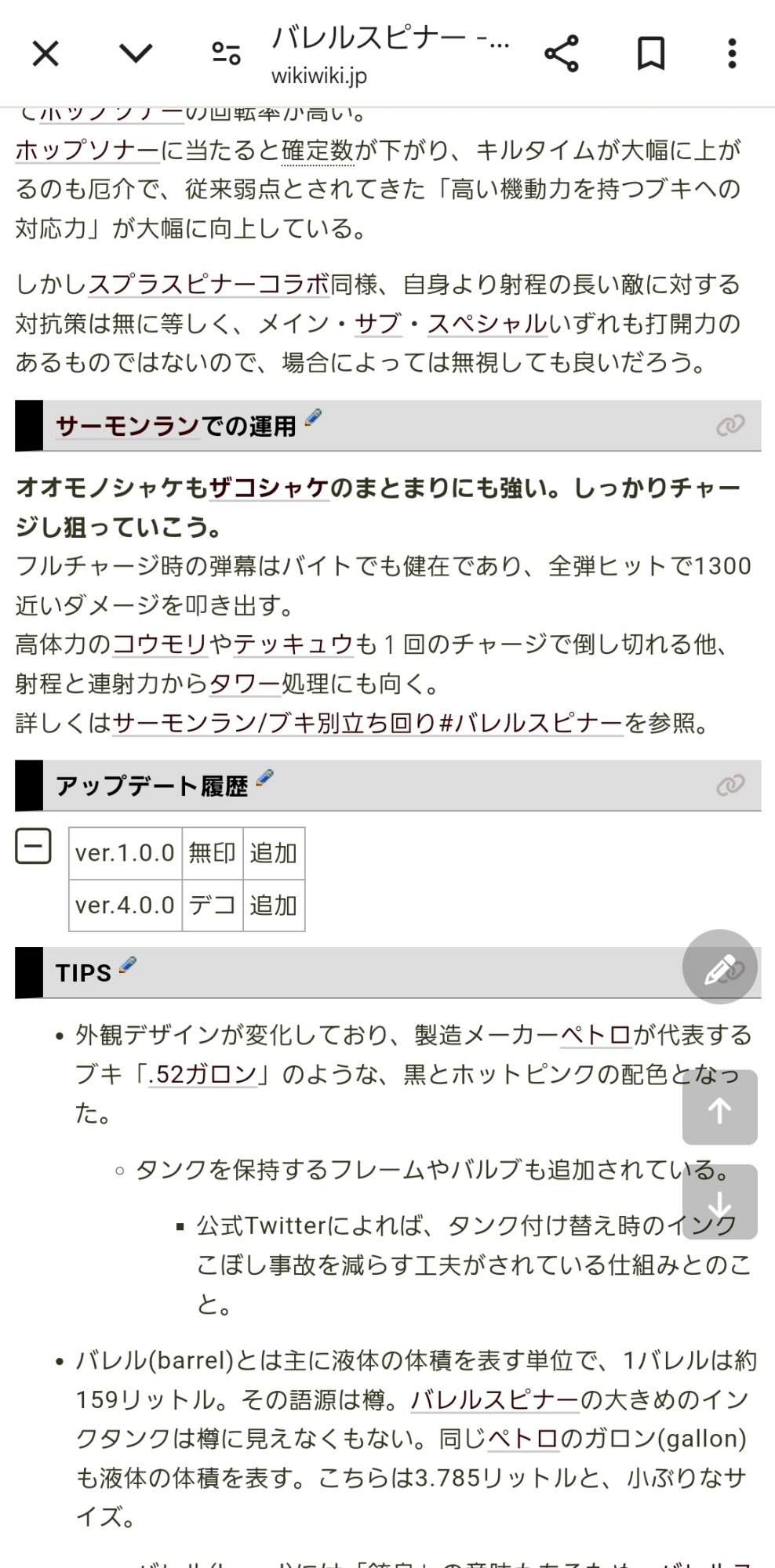Bookmark this page
The width and height of the screenshot is (775, 1568).
[x=651, y=54]
